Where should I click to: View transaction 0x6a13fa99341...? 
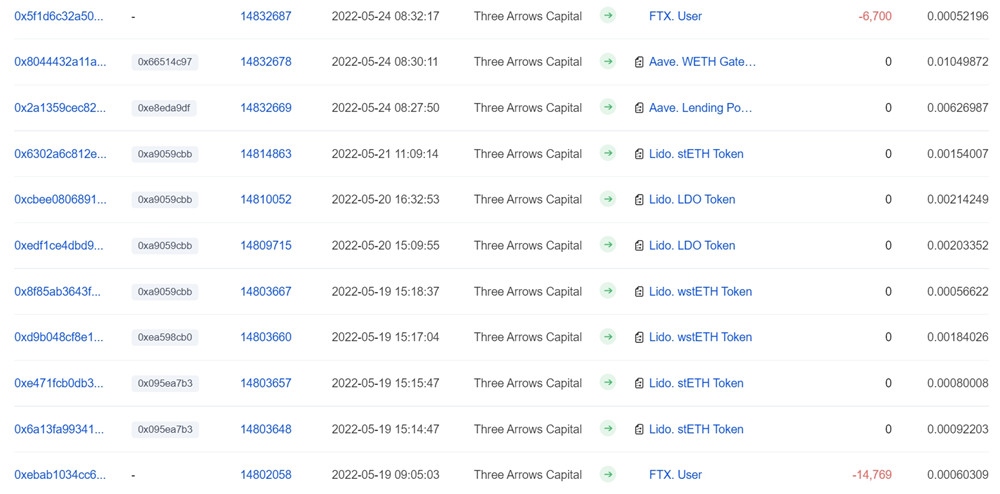[x=58, y=430]
